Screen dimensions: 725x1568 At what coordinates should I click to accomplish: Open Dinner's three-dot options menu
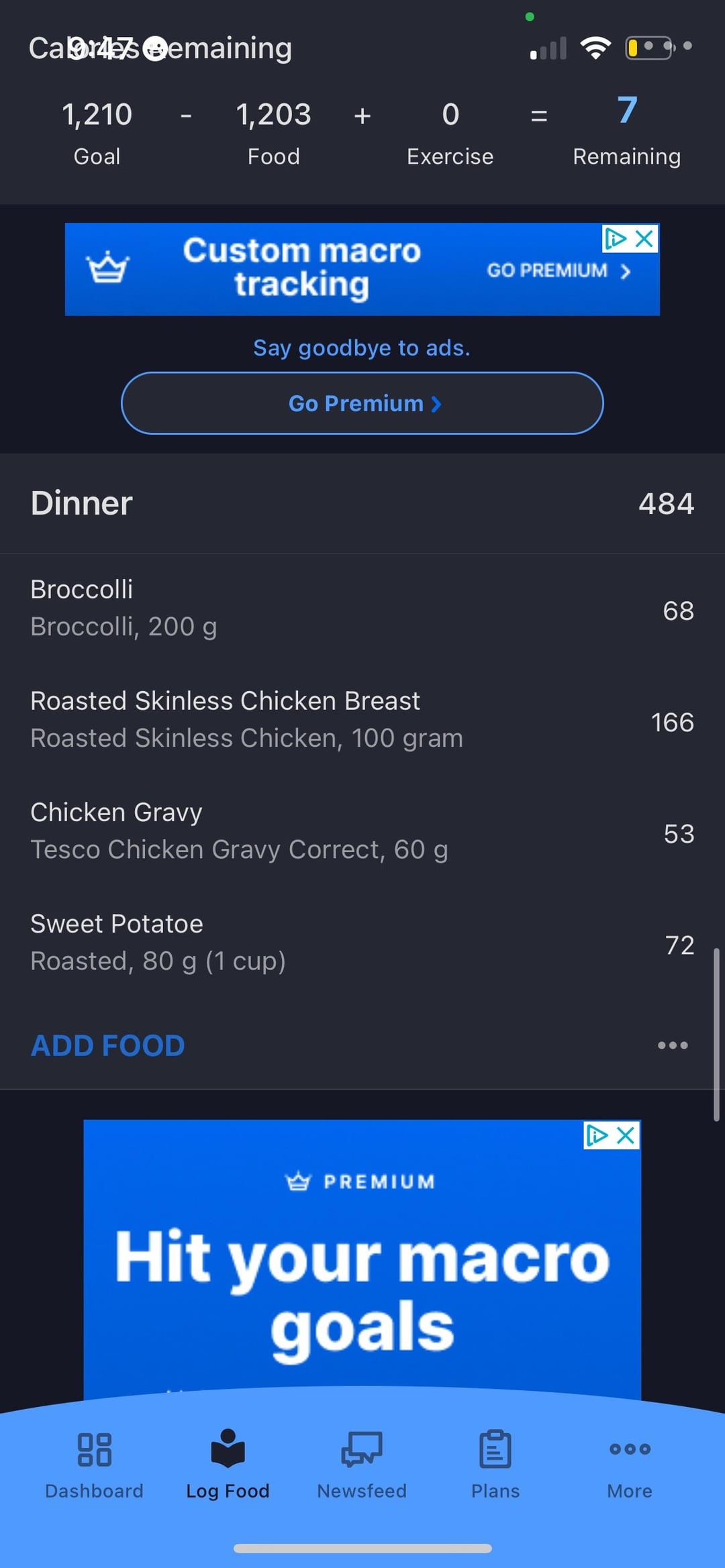coord(673,1045)
